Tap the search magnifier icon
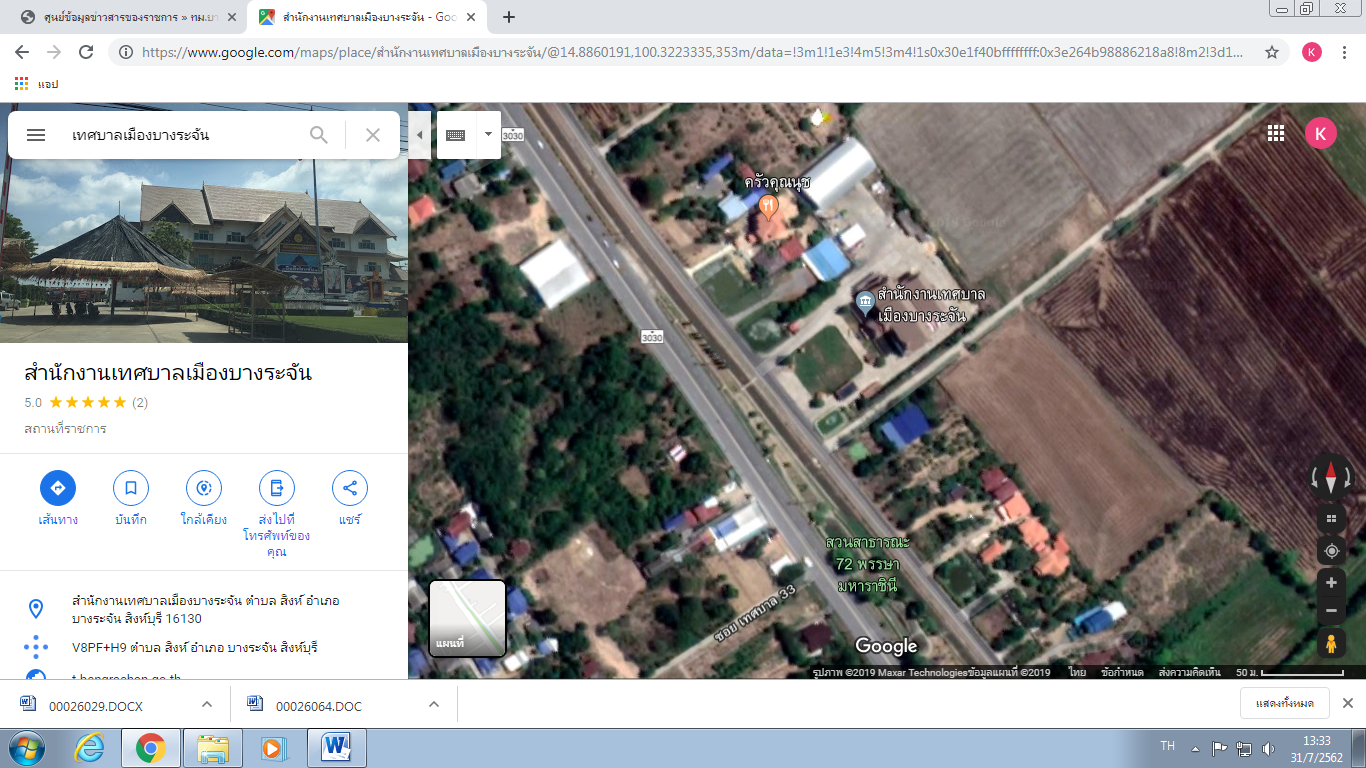Screen dimensions: 1366x768 point(319,135)
